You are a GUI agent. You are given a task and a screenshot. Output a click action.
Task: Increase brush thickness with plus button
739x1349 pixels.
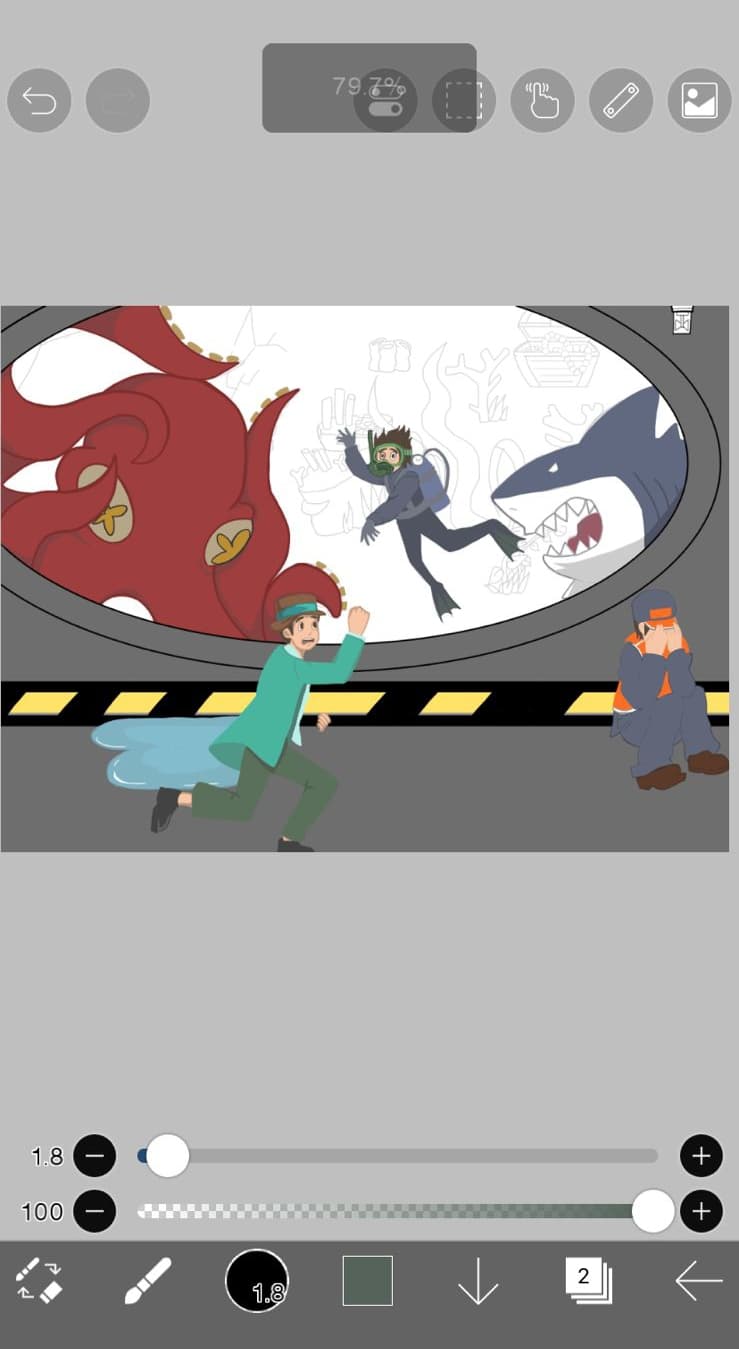(x=701, y=1156)
